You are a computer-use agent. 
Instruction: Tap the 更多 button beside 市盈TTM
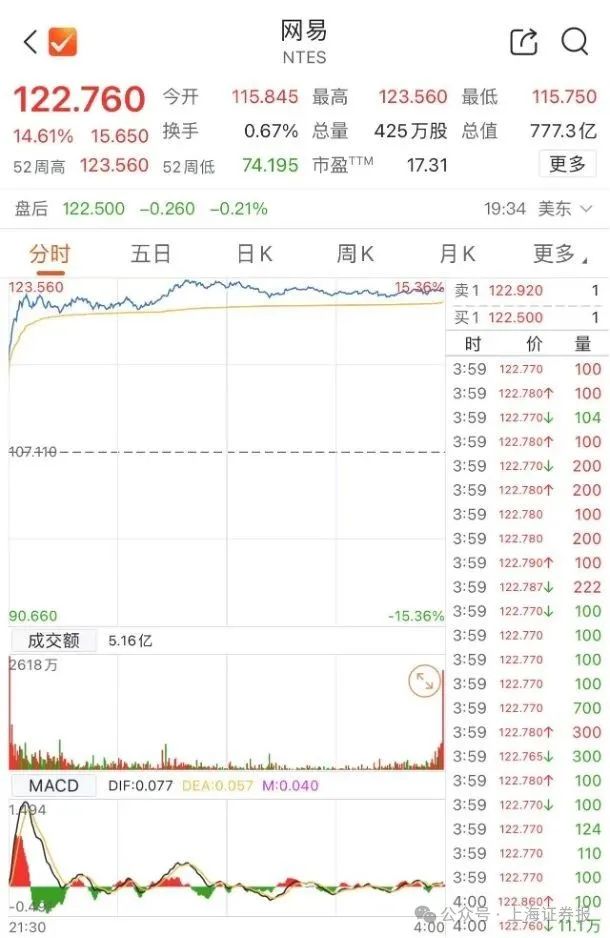567,165
